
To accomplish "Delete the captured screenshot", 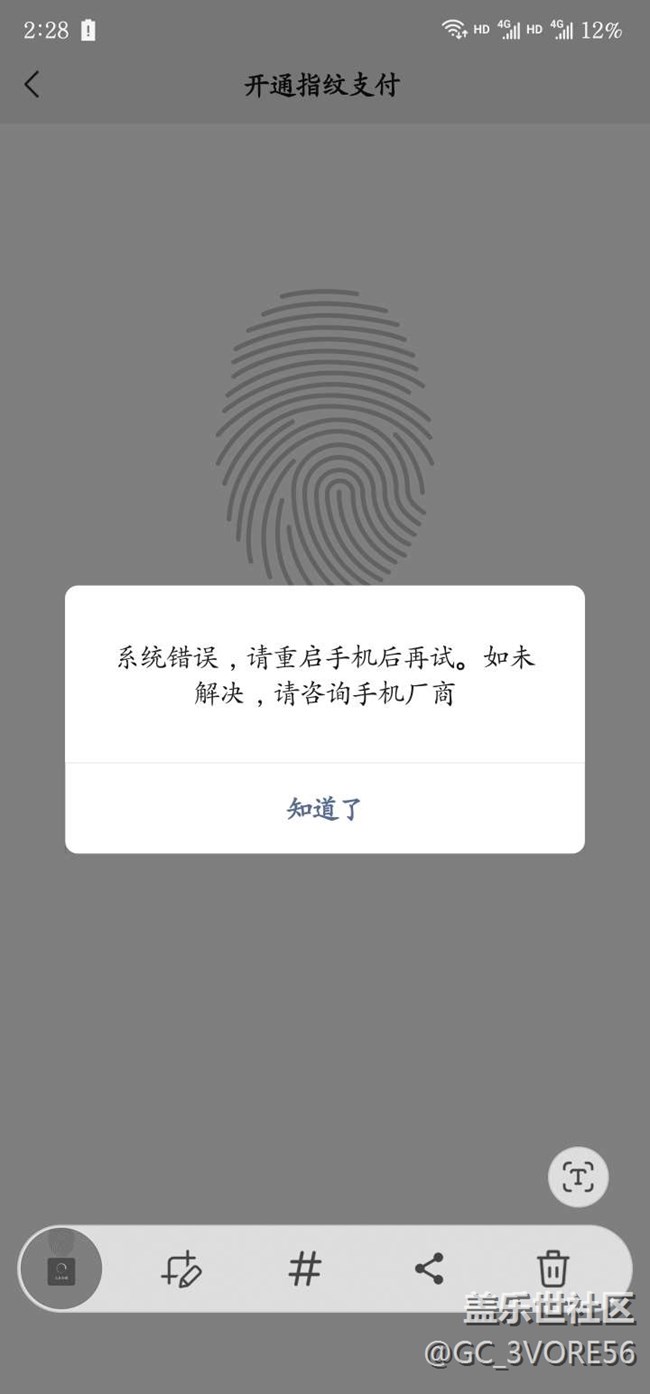I will [x=552, y=1269].
